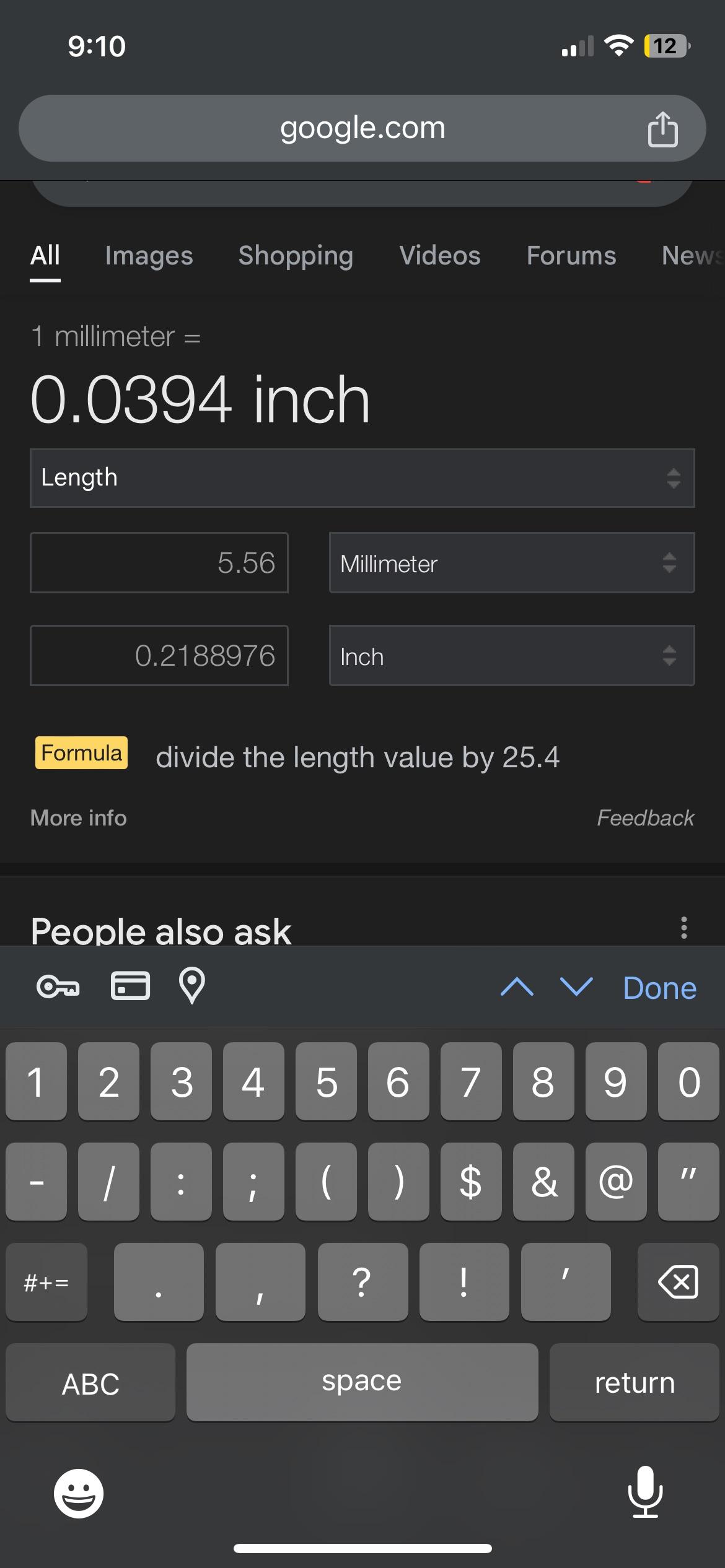Share this page from the address bar
Viewport: 725px width, 1568px height.
coord(662,129)
